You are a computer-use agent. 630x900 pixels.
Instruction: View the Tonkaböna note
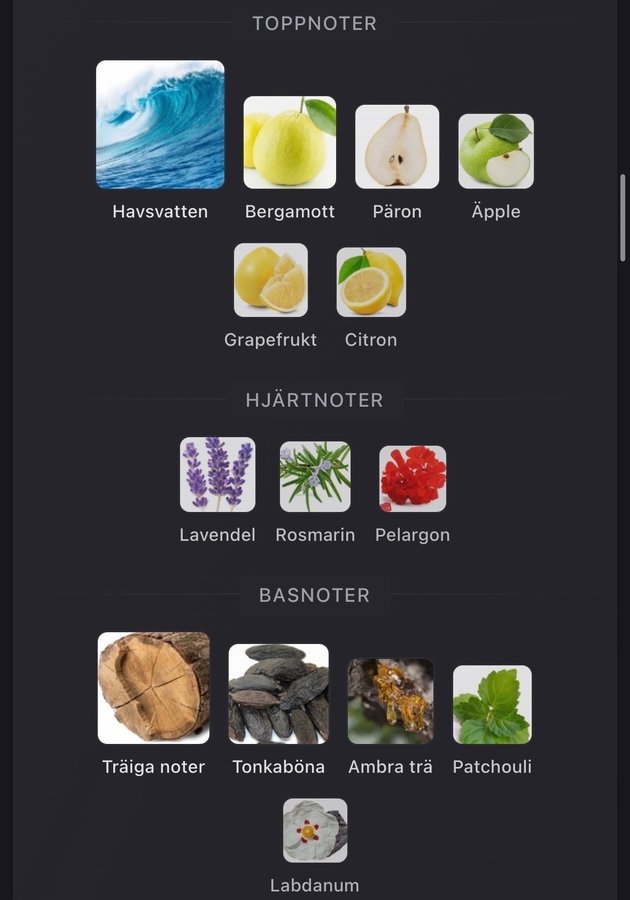click(278, 694)
